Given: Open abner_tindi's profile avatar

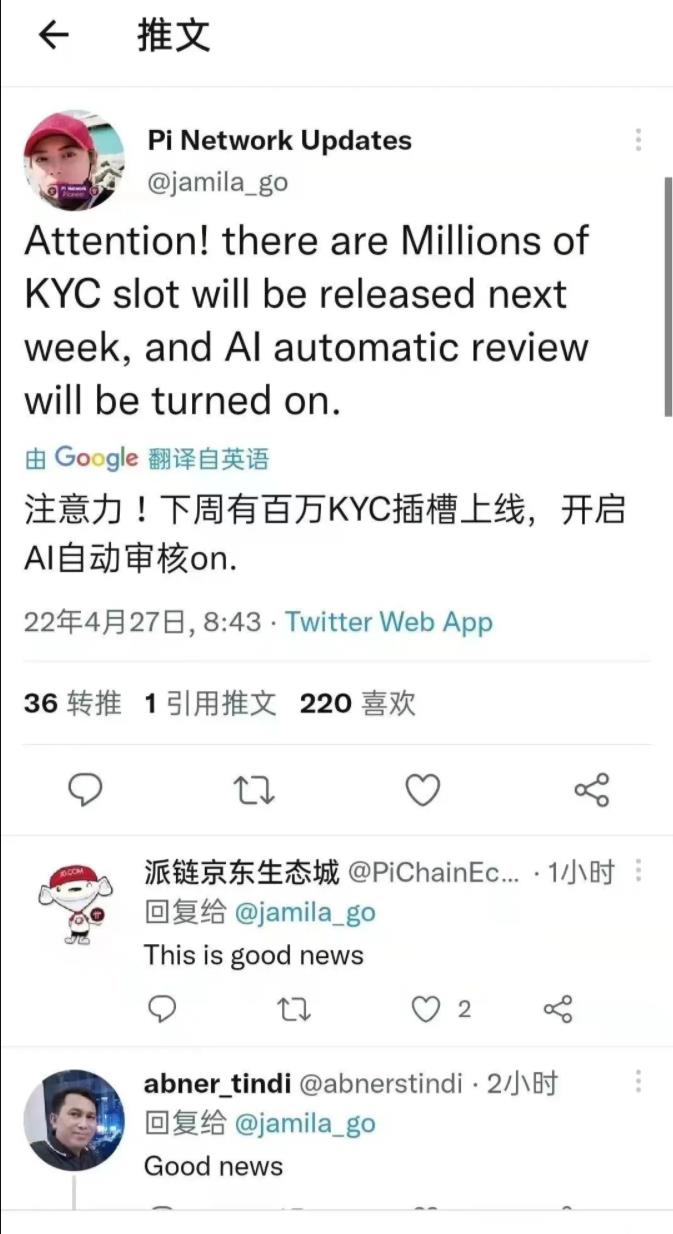Looking at the screenshot, I should 75,1120.
